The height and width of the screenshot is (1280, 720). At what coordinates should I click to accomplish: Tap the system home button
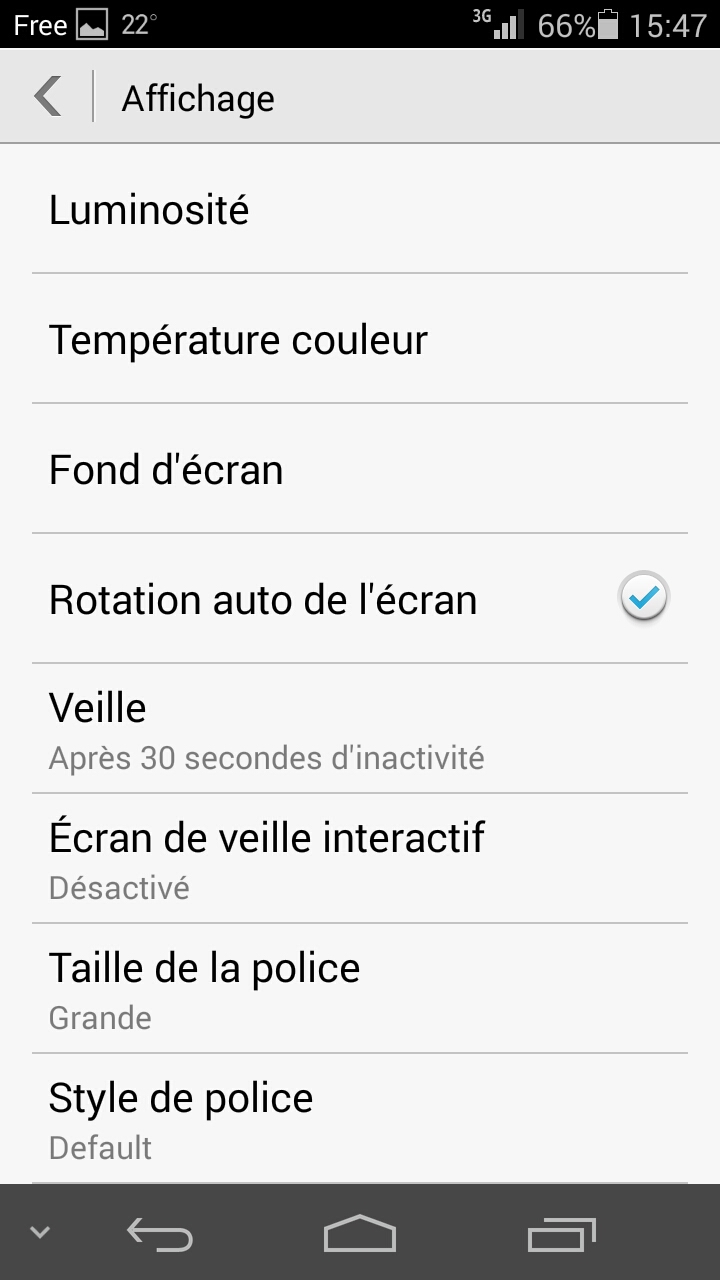tap(360, 1234)
